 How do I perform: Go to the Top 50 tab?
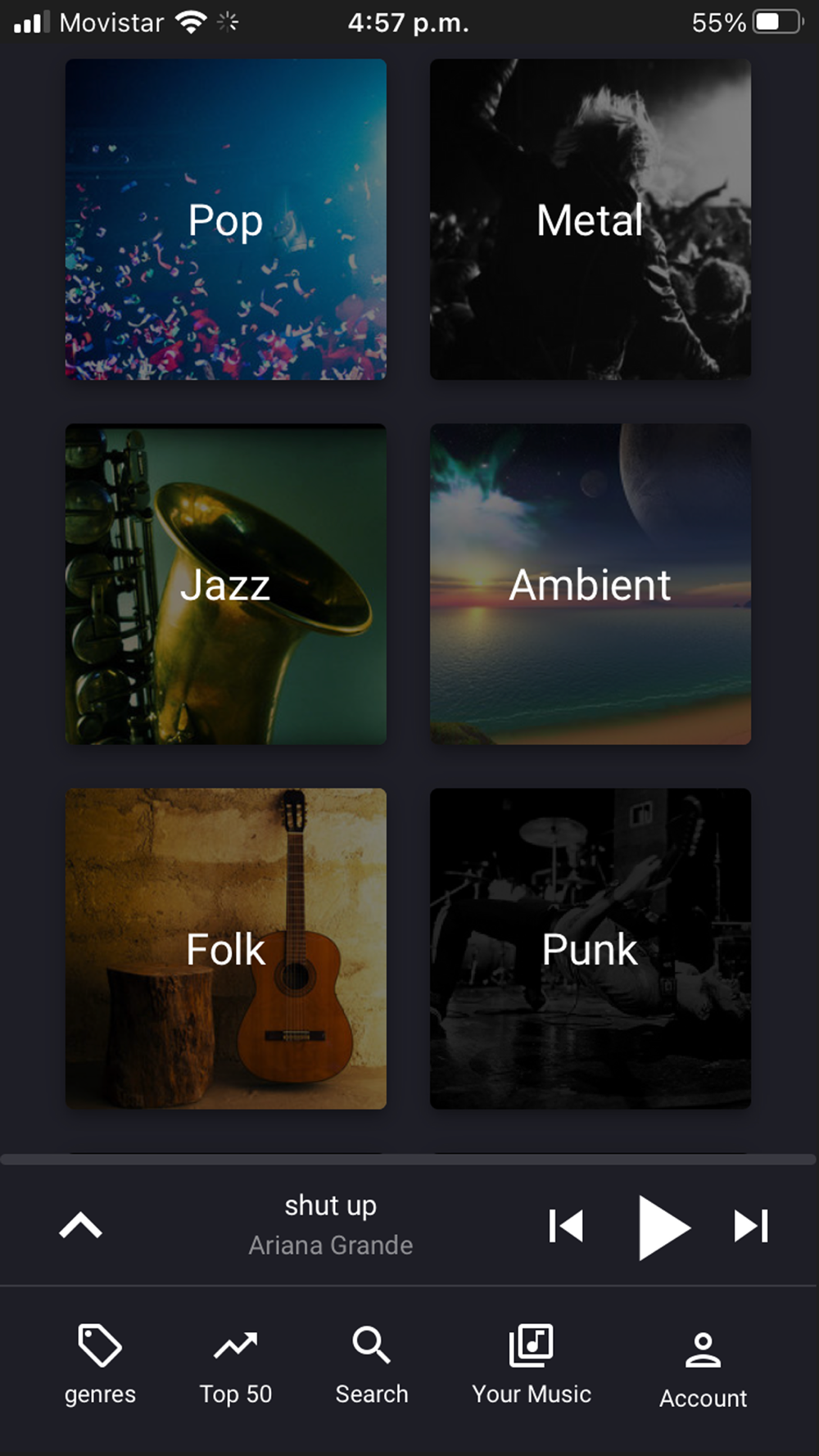pyautogui.click(x=236, y=1364)
